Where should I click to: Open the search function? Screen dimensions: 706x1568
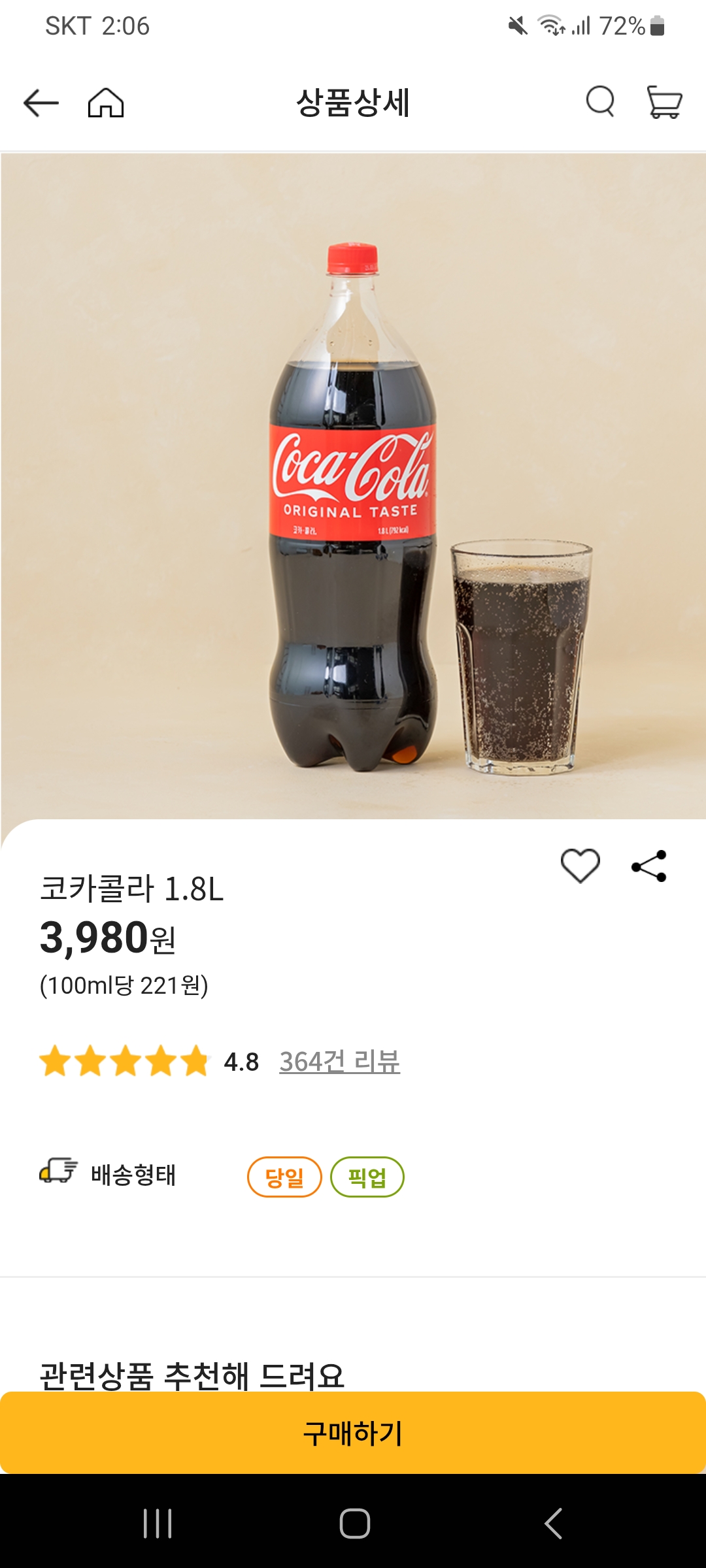pos(600,102)
